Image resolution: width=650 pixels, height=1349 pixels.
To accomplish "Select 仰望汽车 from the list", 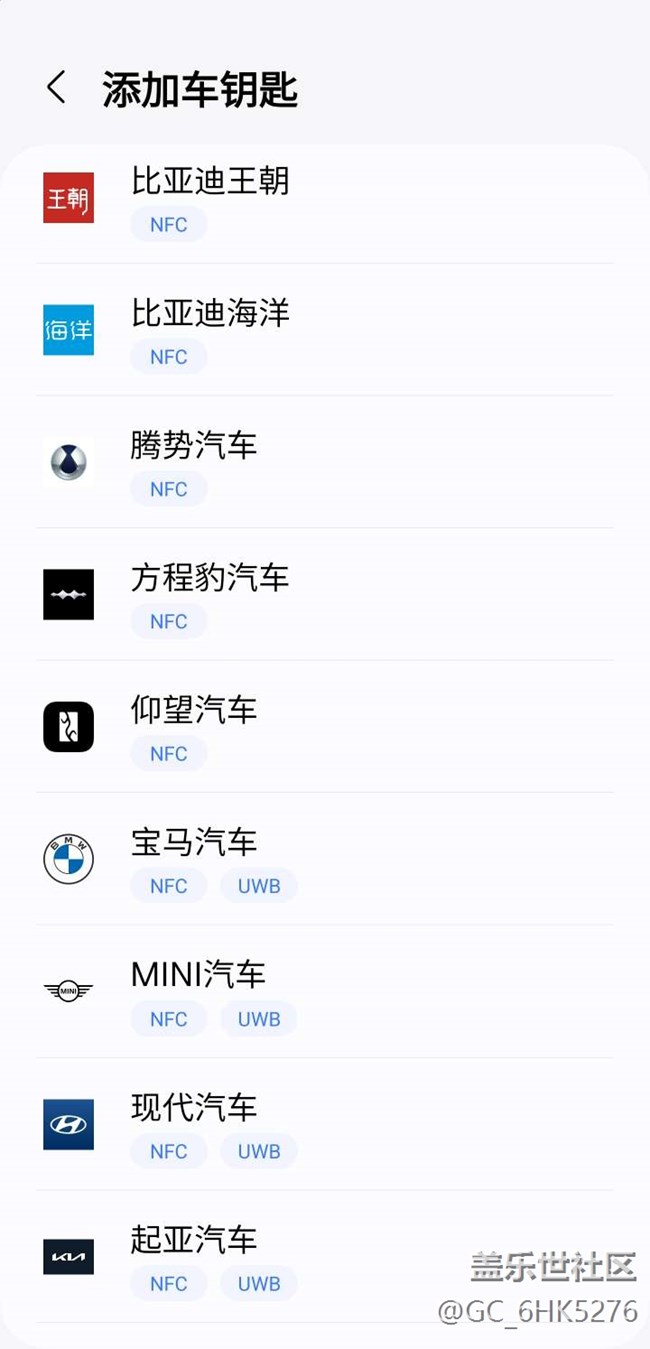I will (325, 726).
